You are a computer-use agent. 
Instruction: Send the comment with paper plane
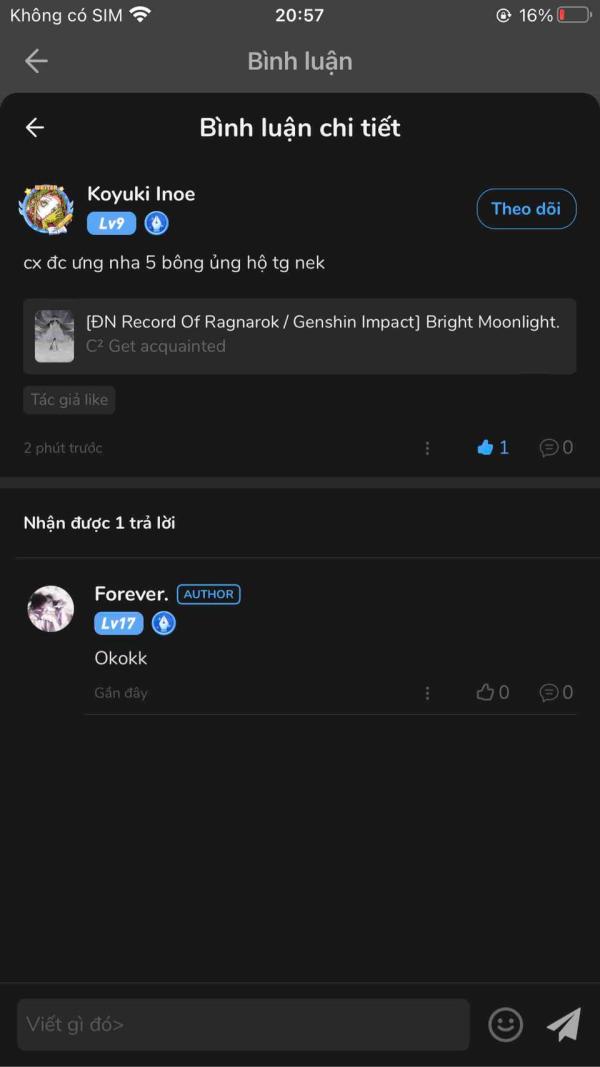tap(564, 1024)
